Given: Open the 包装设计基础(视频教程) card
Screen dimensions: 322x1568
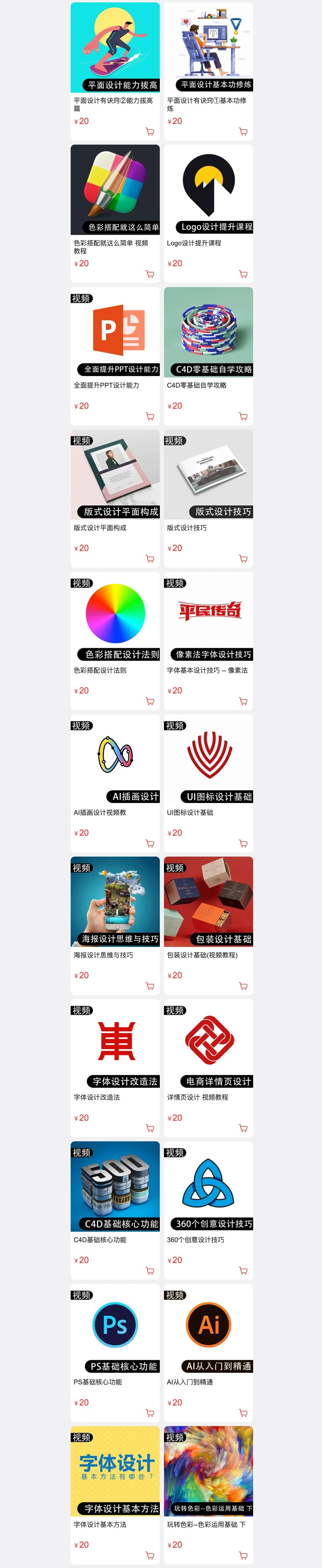Looking at the screenshot, I should (208, 902).
